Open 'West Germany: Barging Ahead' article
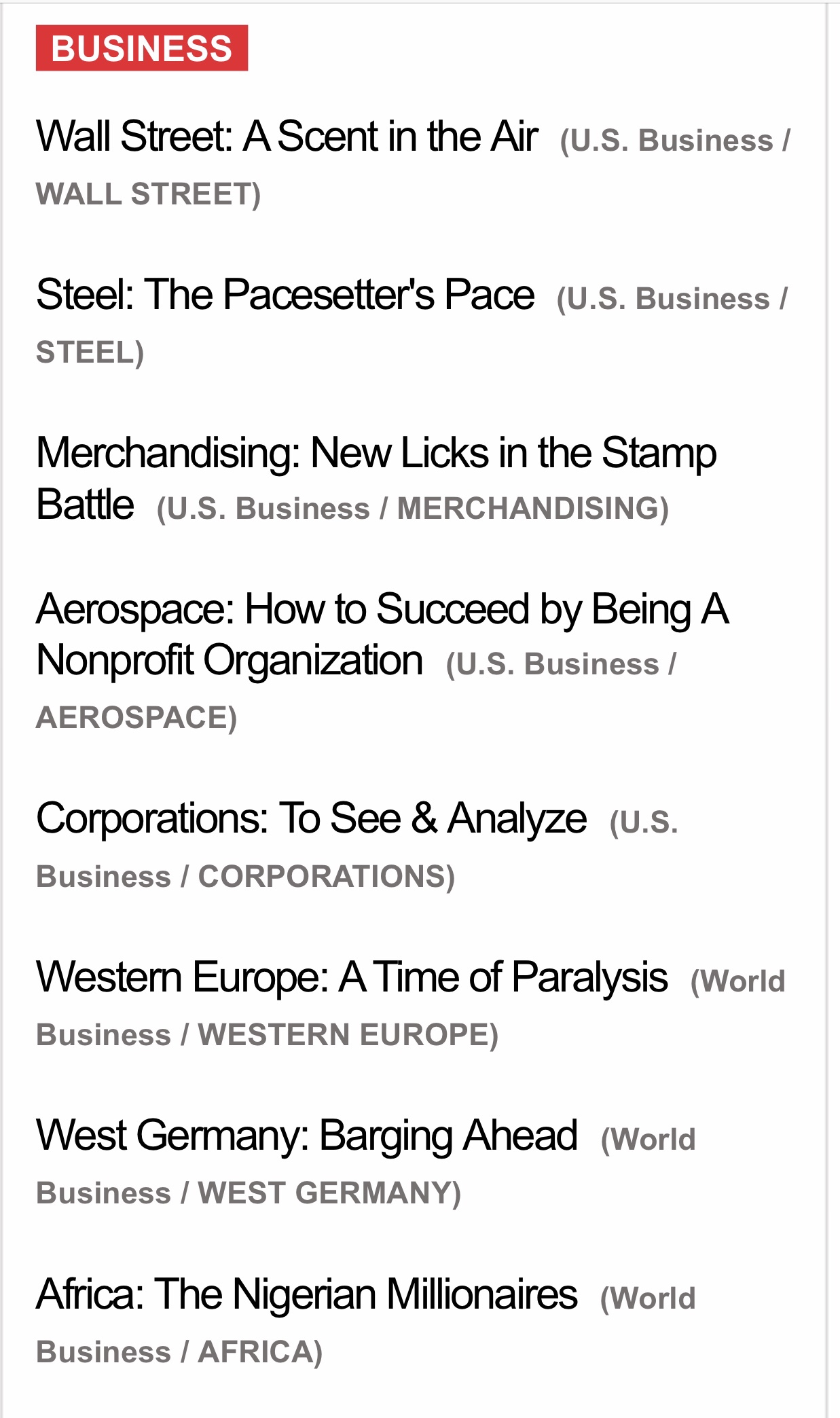The width and height of the screenshot is (840, 1418). point(307,1135)
